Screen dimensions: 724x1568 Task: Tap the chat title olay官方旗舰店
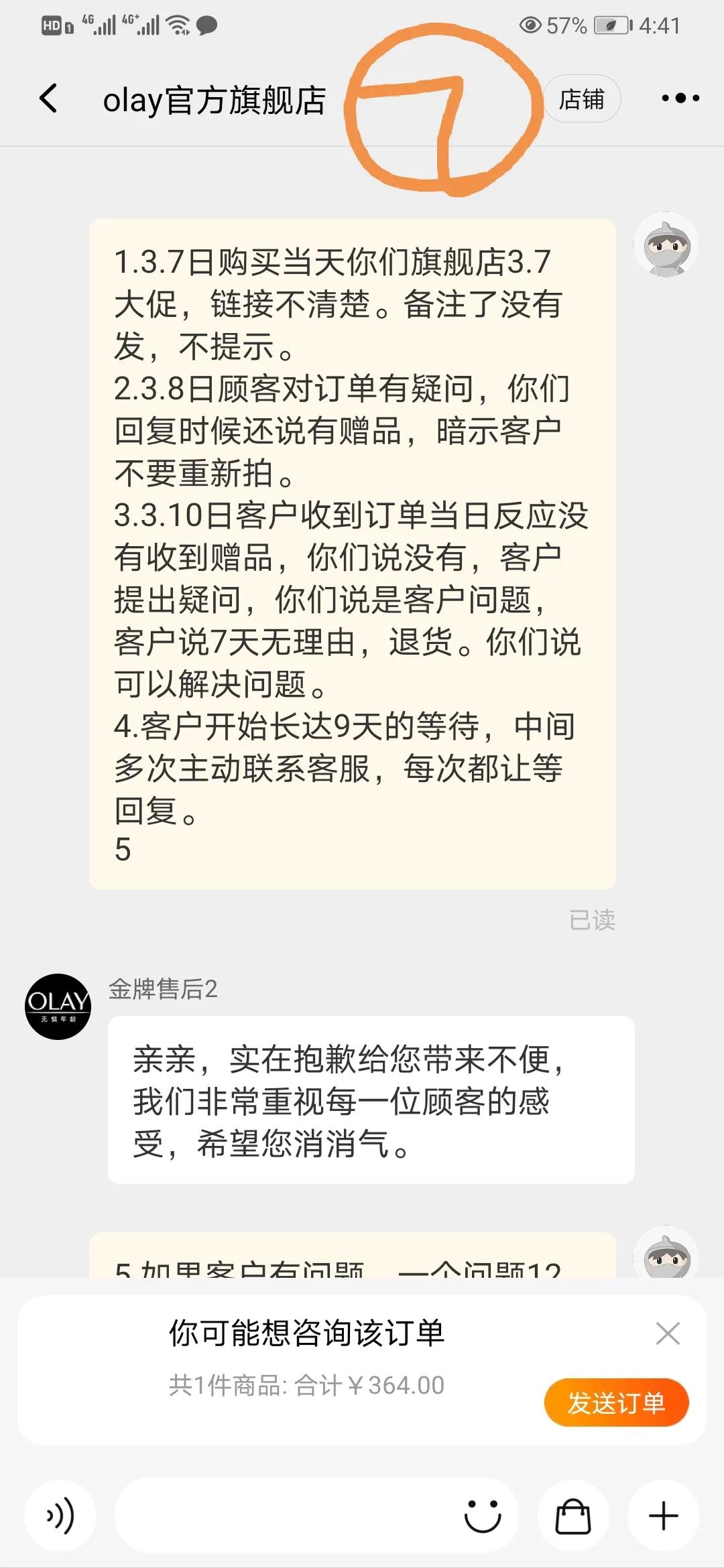(215, 98)
